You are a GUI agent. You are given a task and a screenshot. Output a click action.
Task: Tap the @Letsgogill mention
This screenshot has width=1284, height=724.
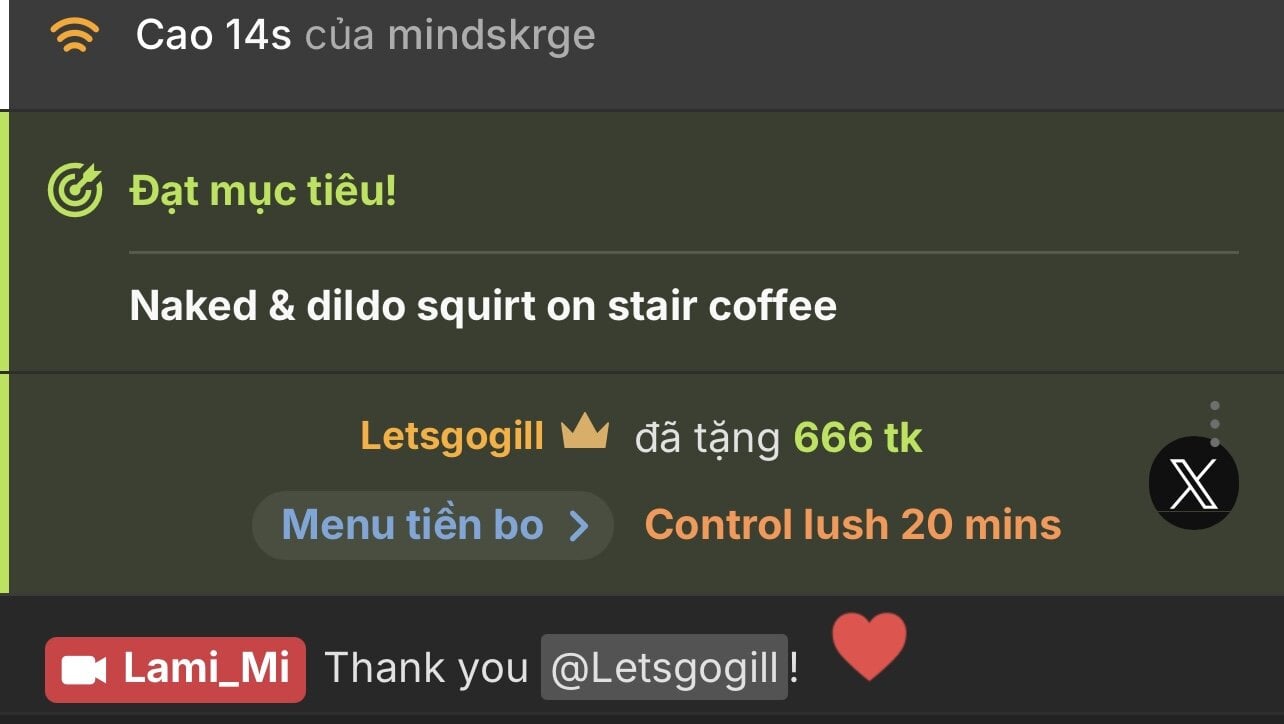pos(664,667)
